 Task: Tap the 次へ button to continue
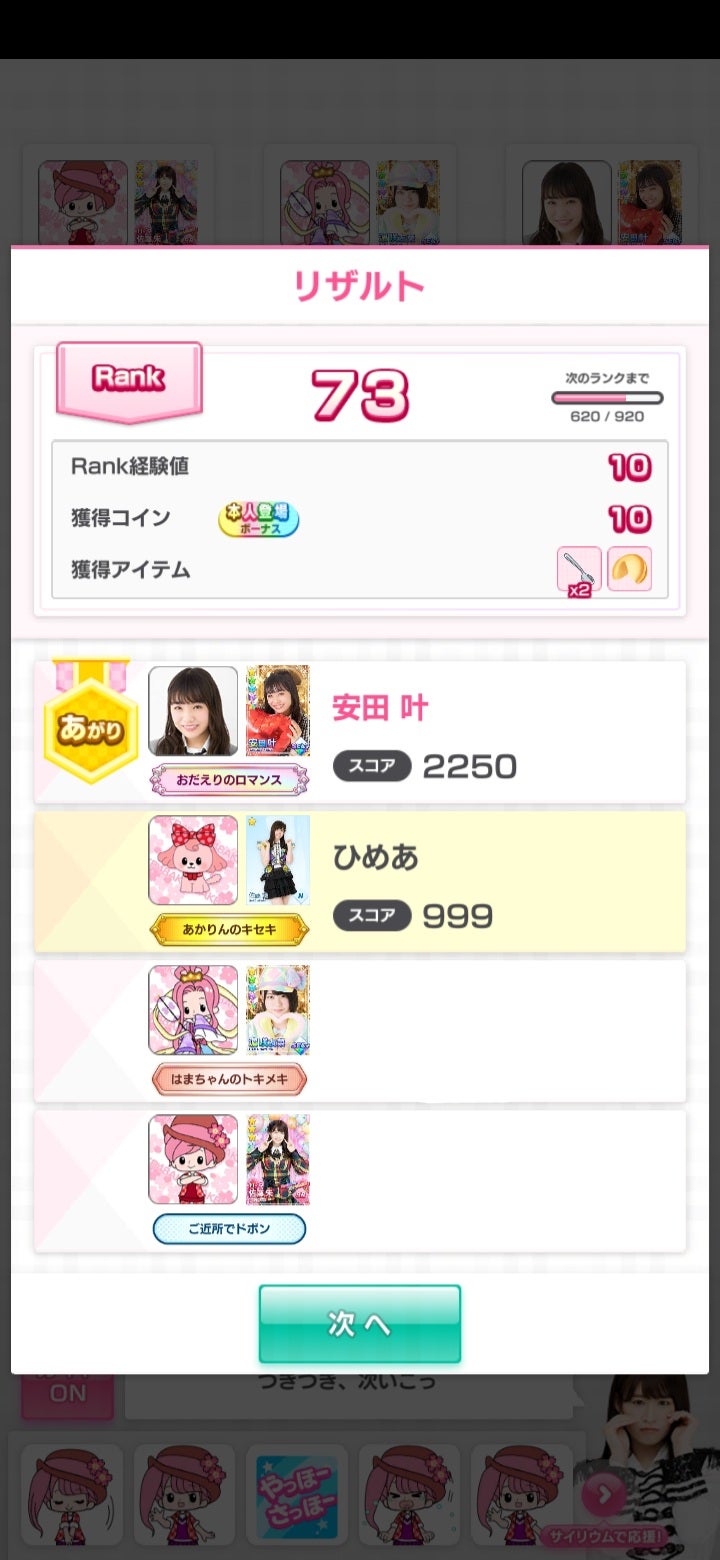[x=359, y=1323]
